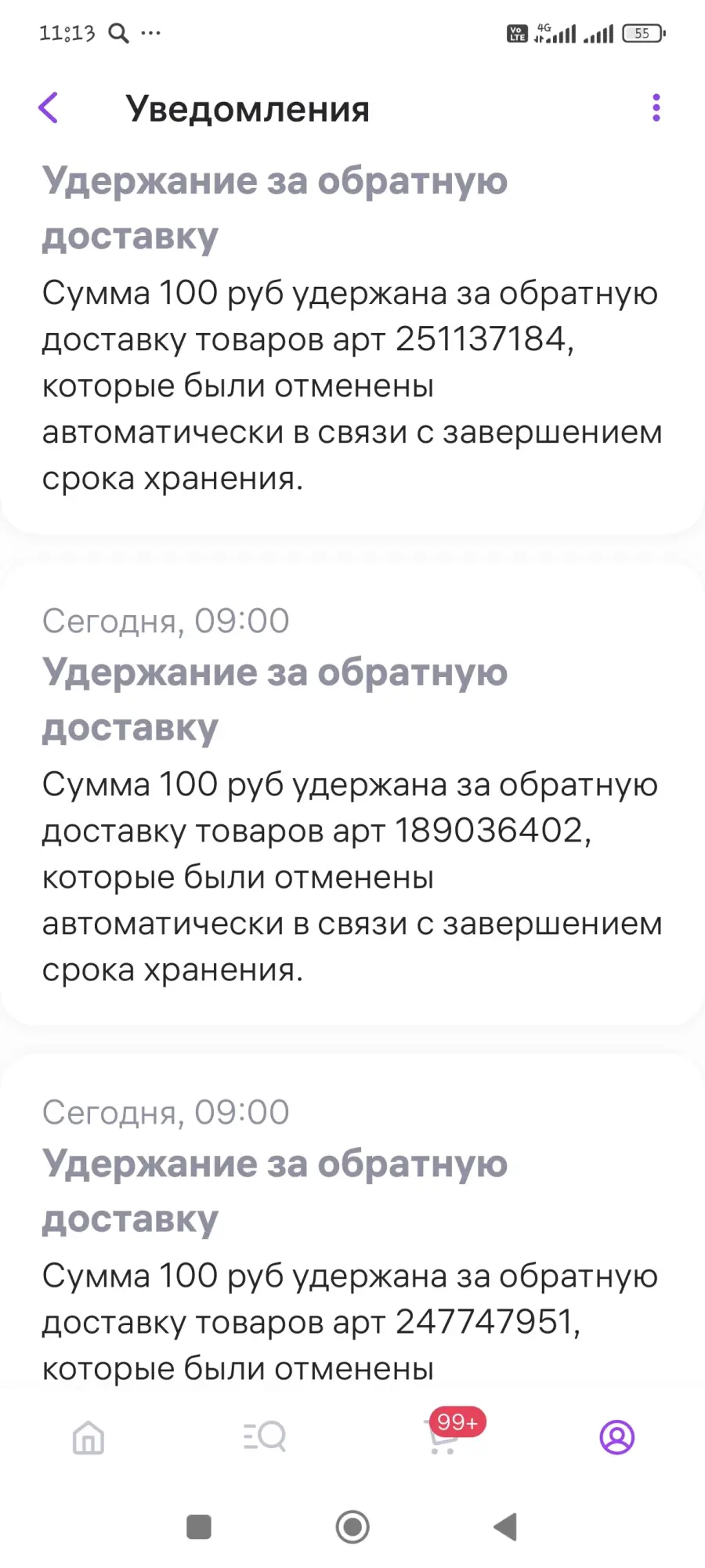Go back from the Уведомления screen
Viewport: 705px width, 1568px height.
point(49,108)
